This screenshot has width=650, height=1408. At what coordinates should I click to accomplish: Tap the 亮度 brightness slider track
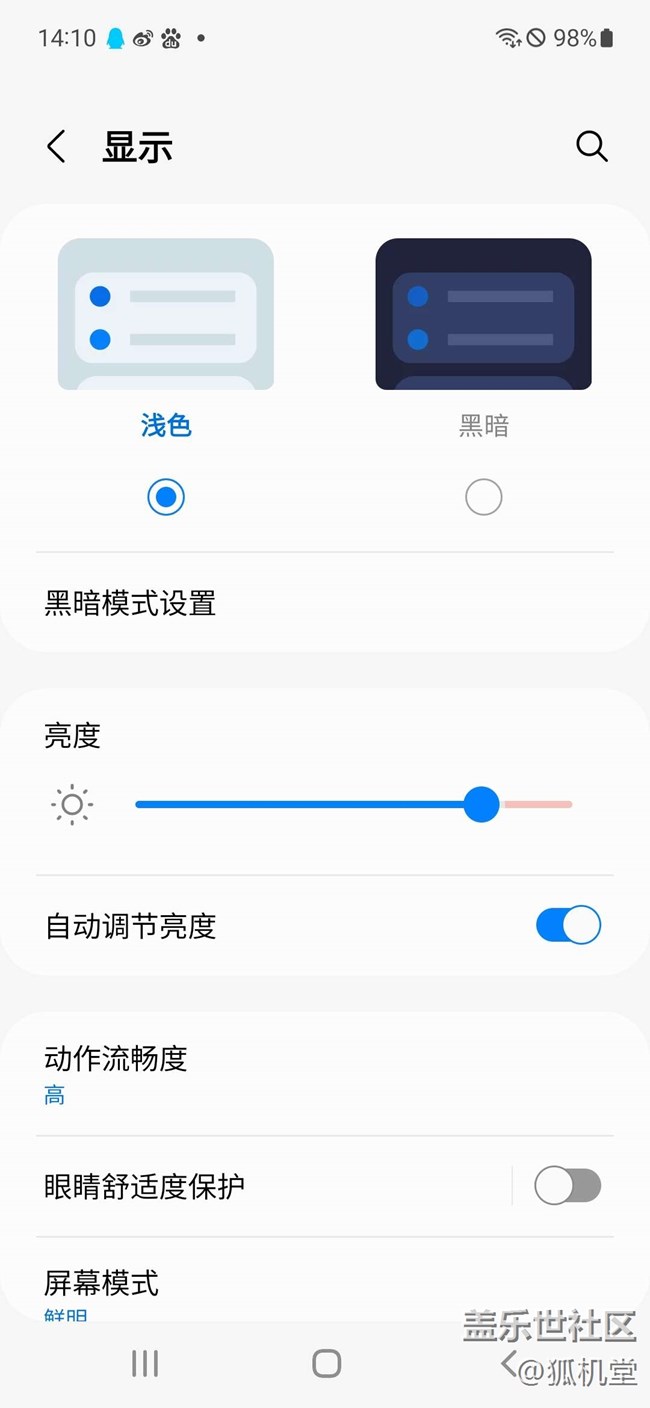pos(300,804)
